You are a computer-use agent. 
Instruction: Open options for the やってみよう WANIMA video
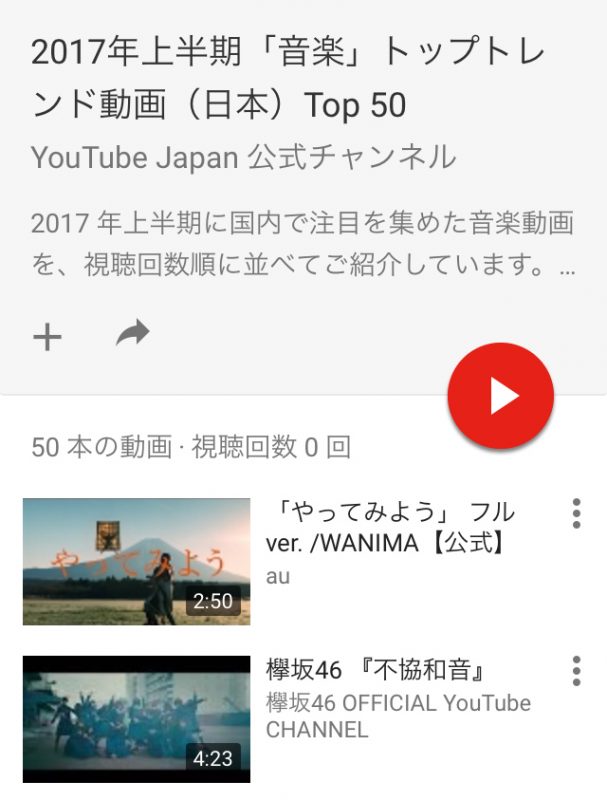[576, 513]
